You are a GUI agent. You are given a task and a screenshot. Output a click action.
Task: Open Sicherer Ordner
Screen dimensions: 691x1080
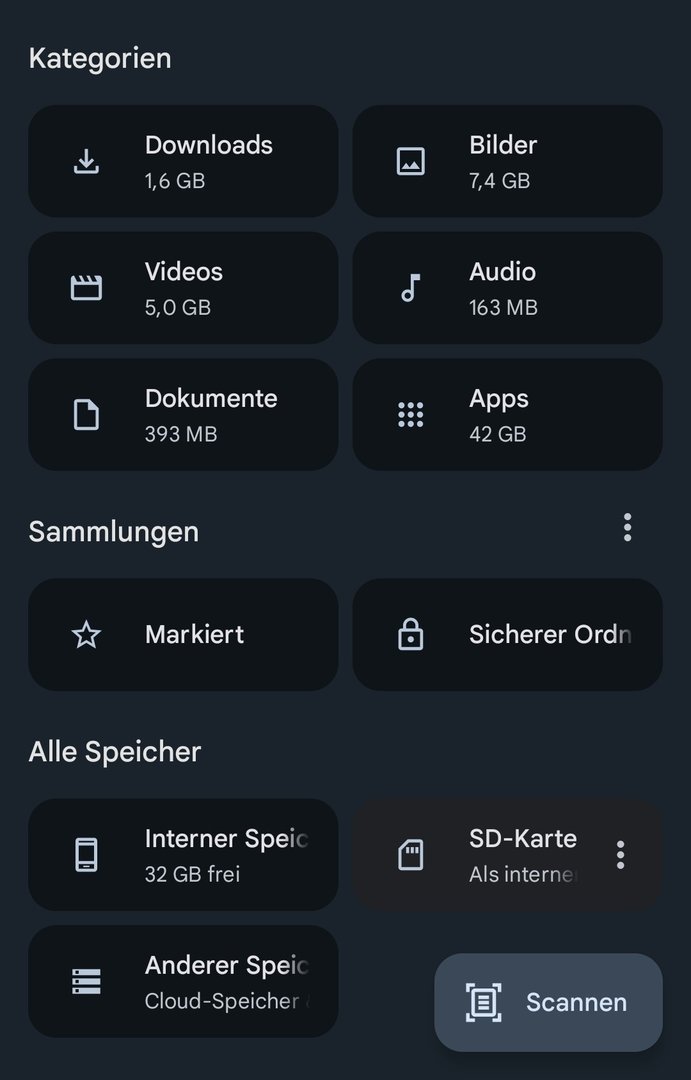coord(507,635)
